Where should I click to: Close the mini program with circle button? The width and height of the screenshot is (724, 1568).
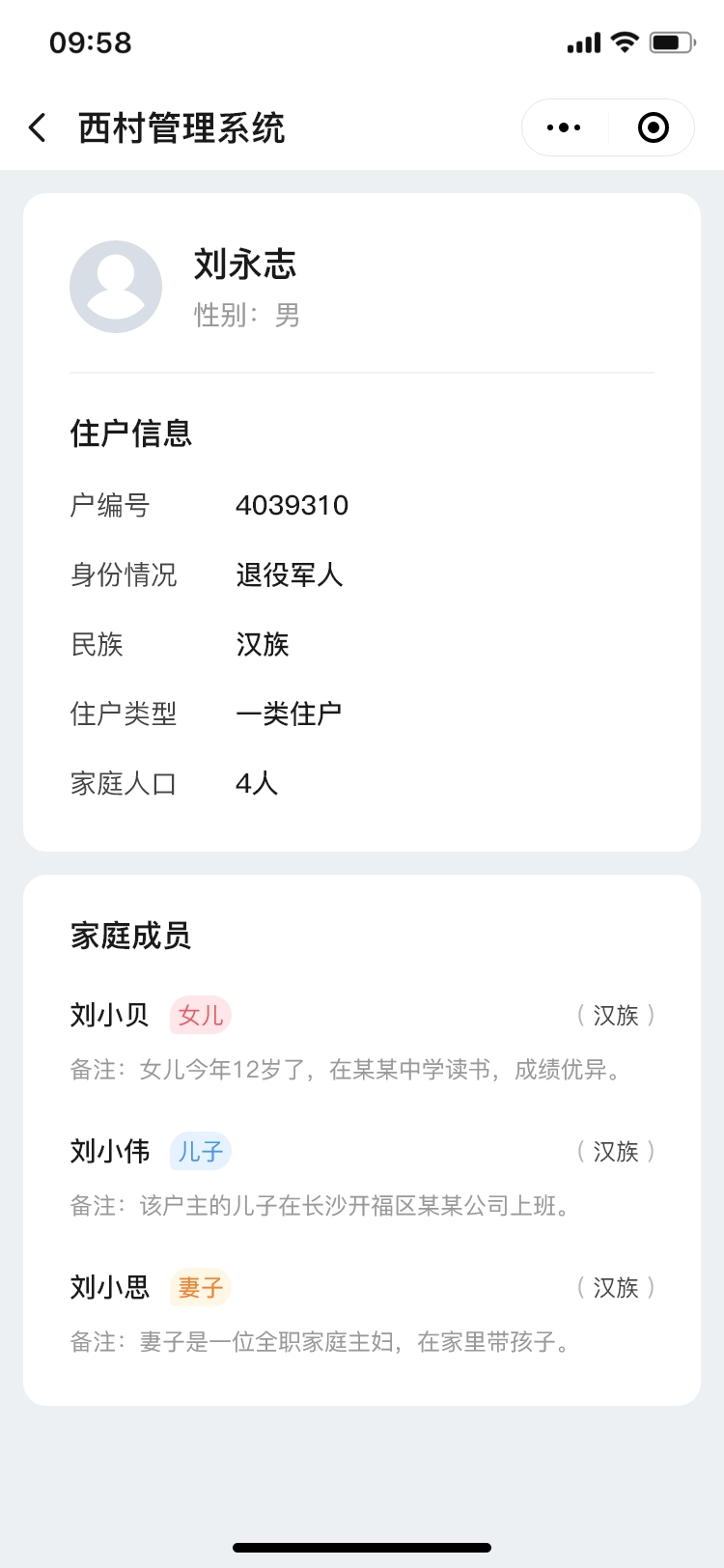click(x=654, y=127)
